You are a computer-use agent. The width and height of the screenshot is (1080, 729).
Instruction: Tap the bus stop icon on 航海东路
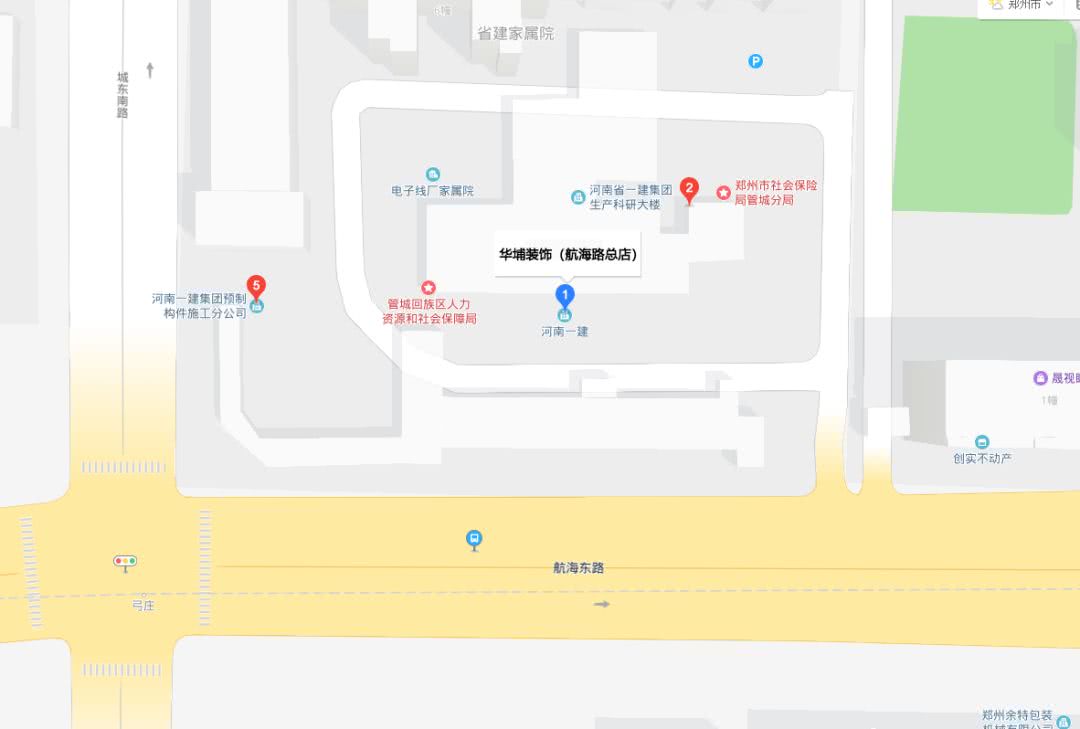point(475,540)
